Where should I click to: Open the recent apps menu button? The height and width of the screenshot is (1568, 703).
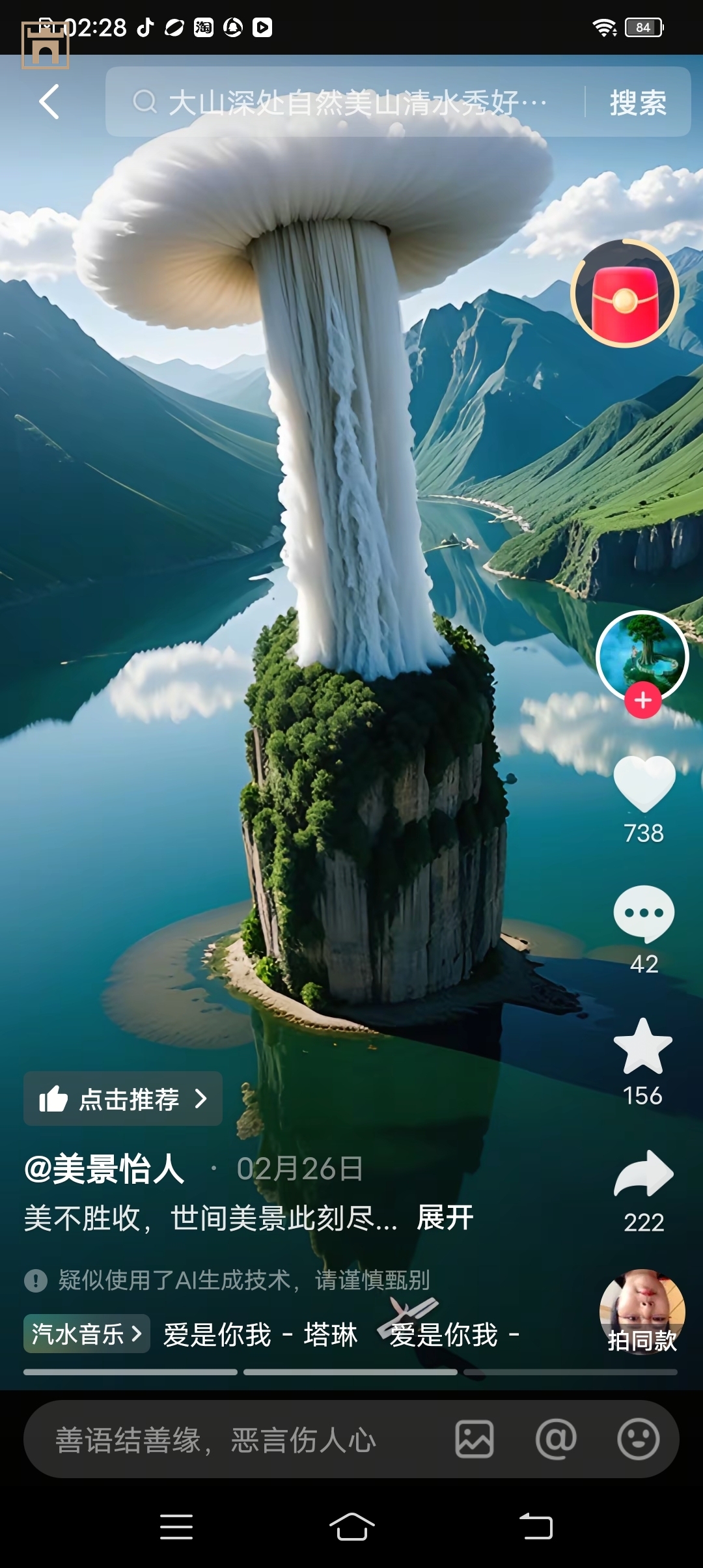pyautogui.click(x=176, y=1526)
